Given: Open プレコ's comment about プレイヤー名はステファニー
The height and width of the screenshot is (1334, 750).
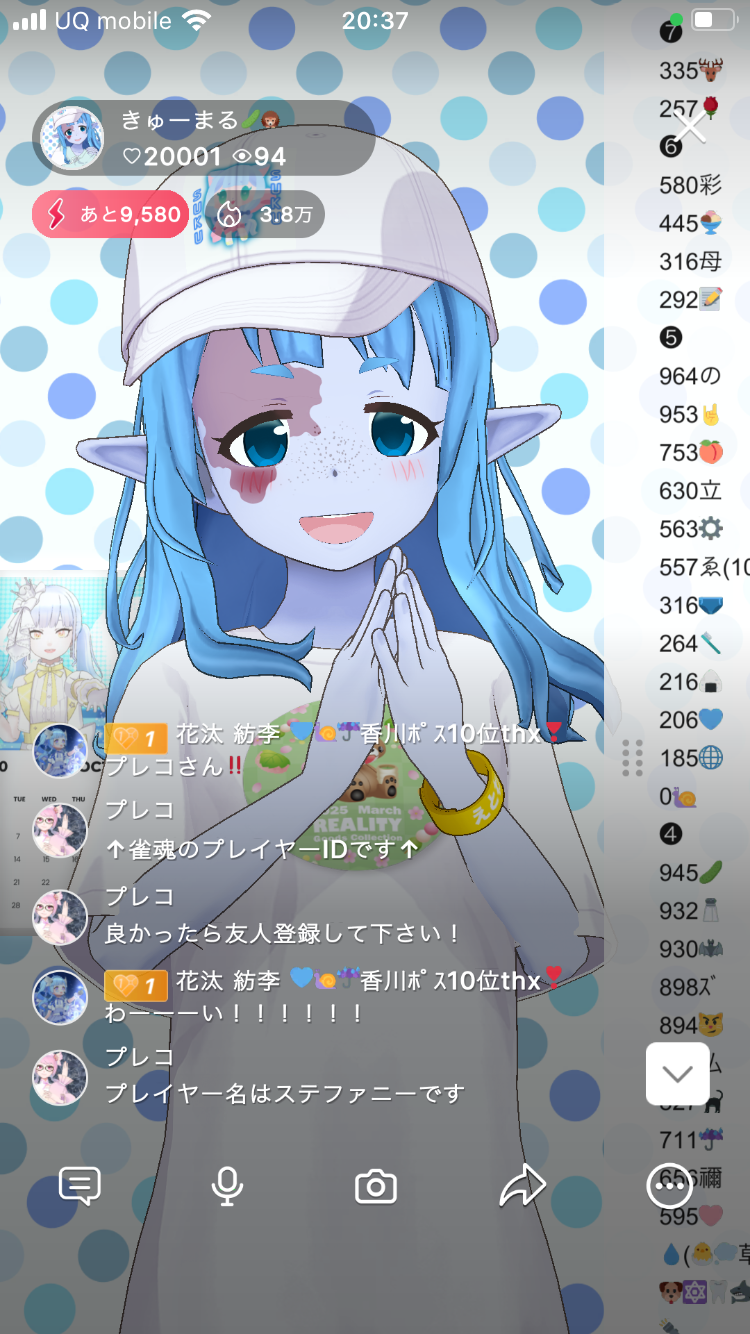Looking at the screenshot, I should coord(285,1093).
